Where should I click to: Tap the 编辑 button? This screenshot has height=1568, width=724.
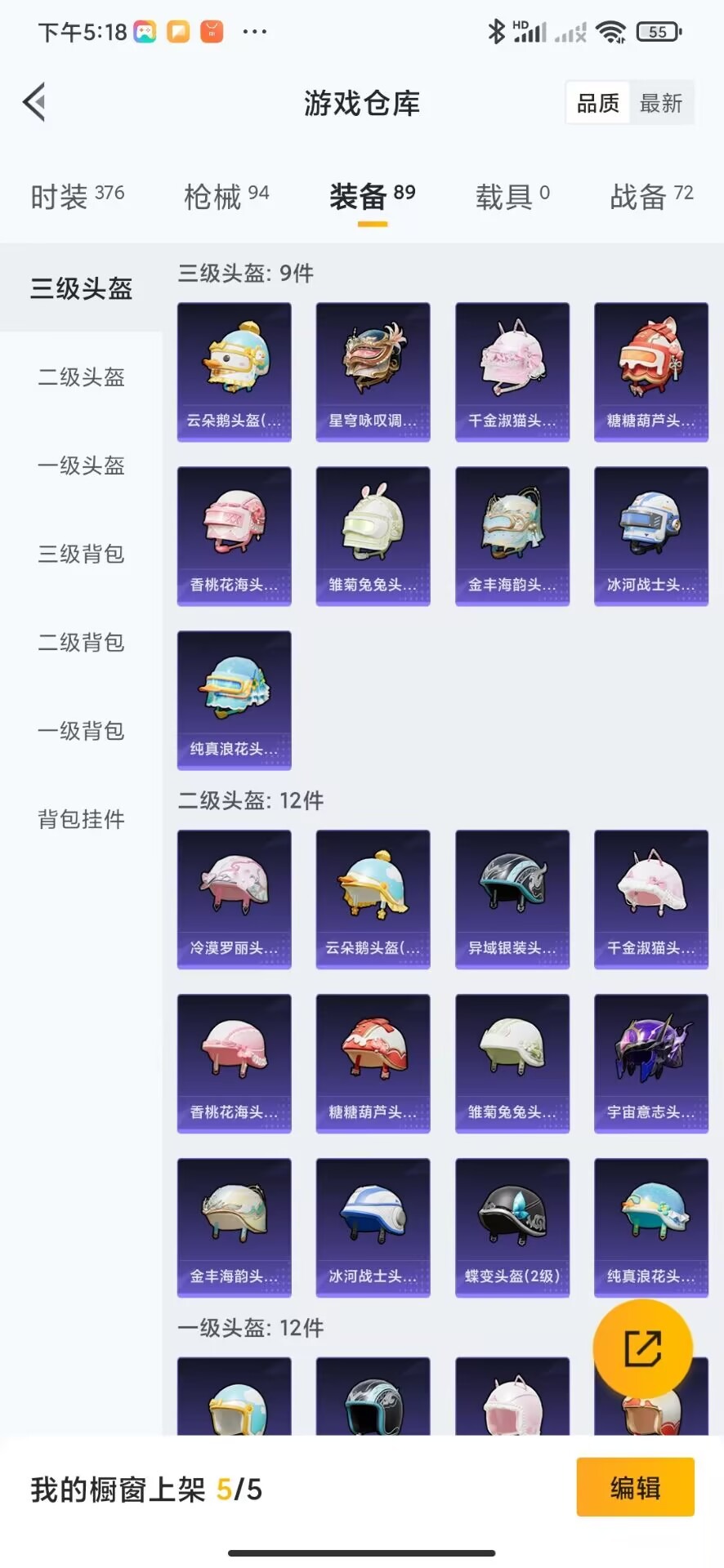pos(635,1487)
